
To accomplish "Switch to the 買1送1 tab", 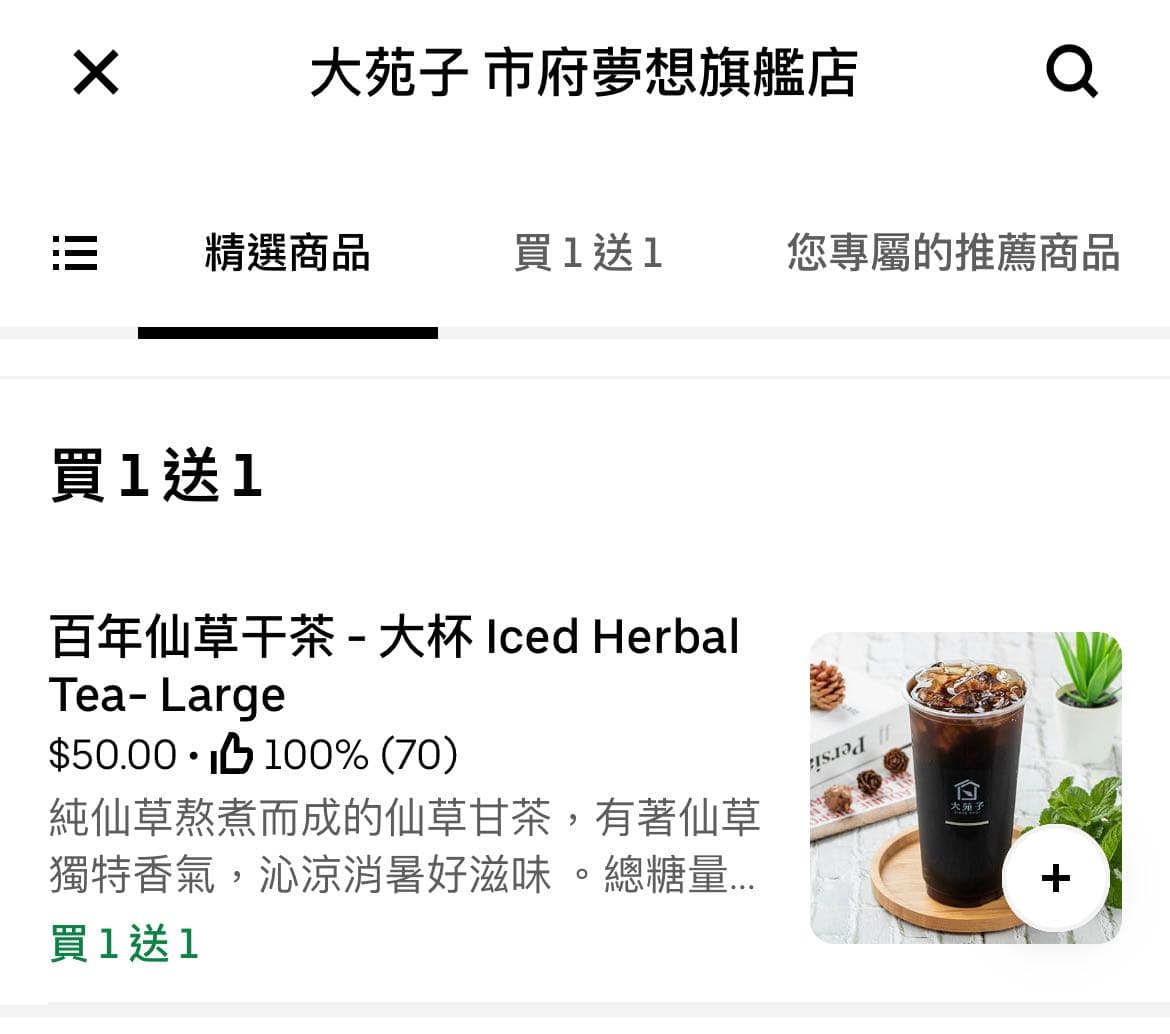I will [588, 253].
